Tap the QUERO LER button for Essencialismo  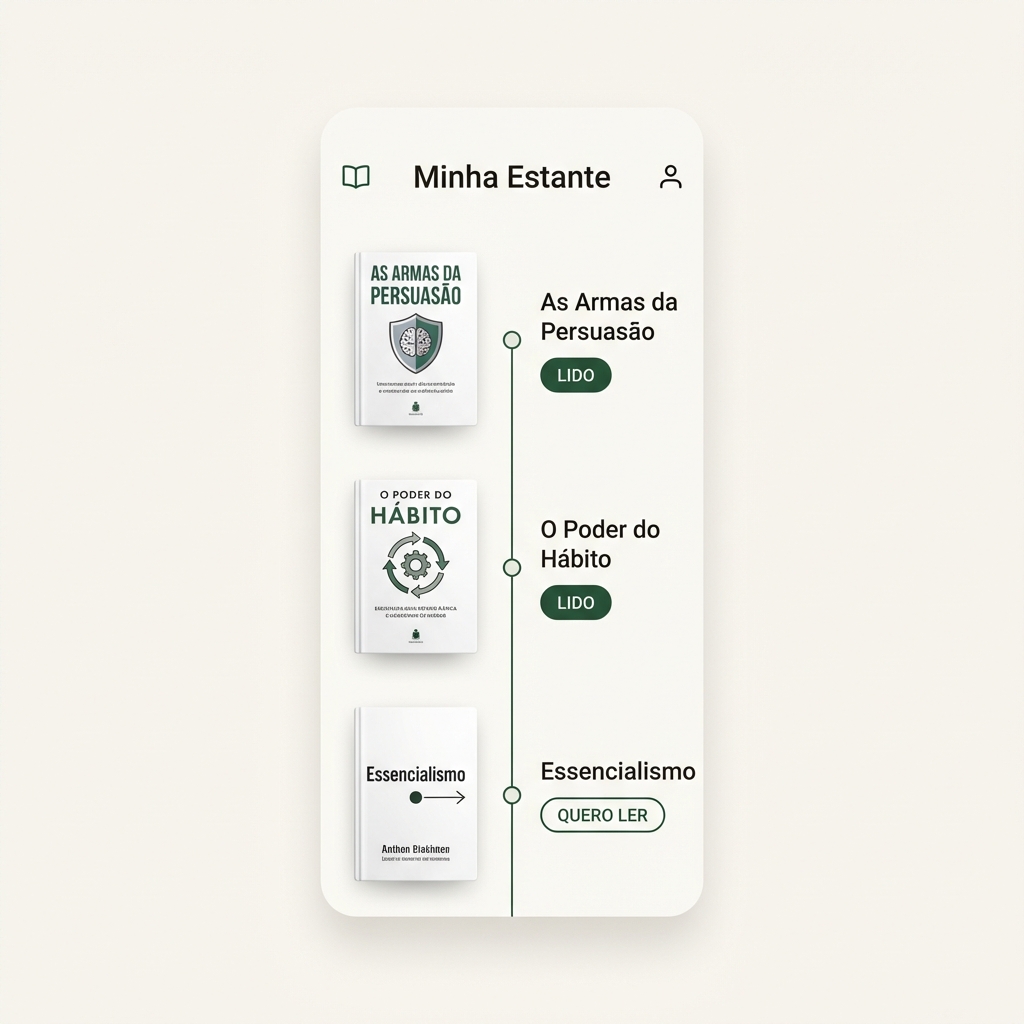click(602, 815)
